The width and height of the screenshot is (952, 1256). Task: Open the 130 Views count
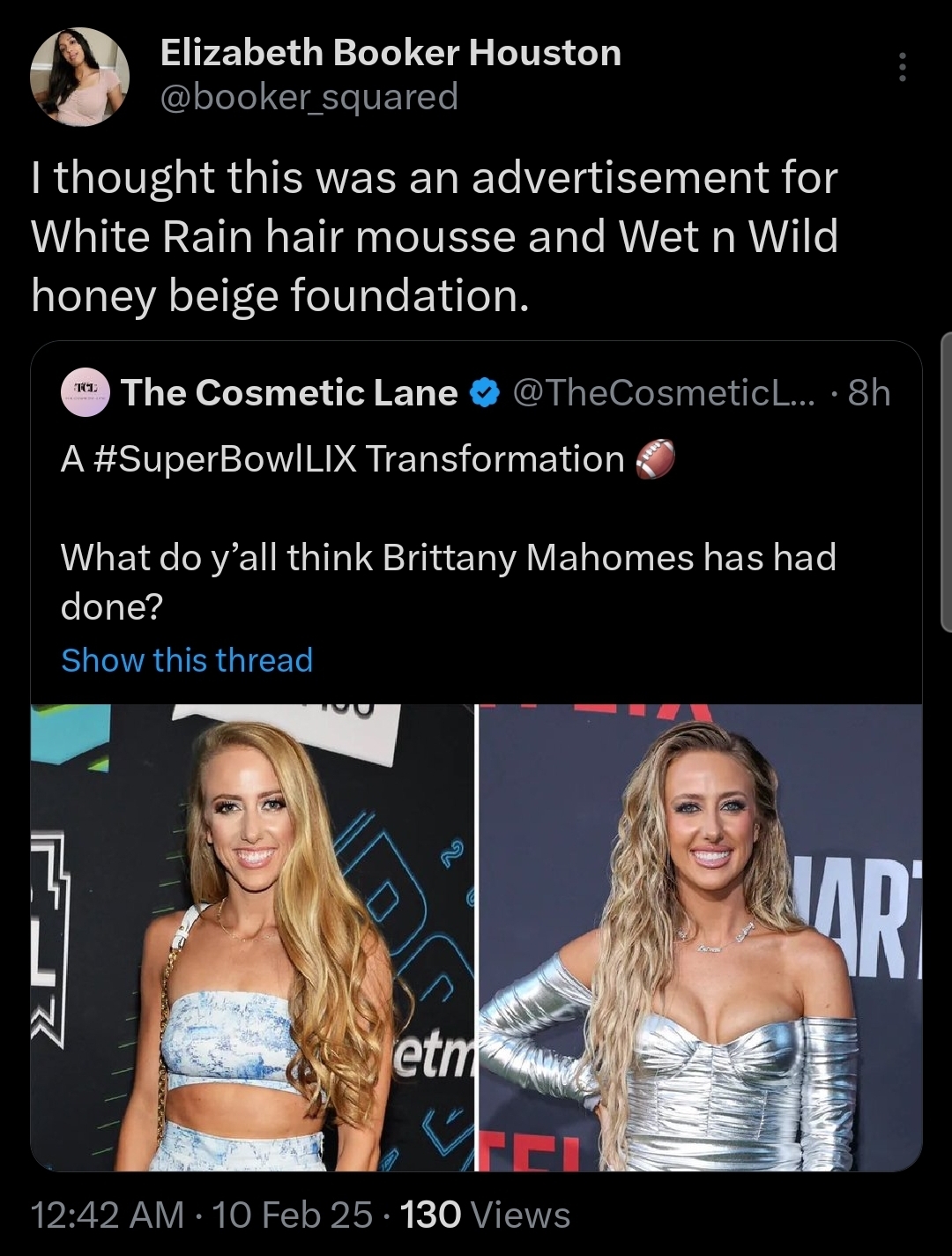[486, 1215]
